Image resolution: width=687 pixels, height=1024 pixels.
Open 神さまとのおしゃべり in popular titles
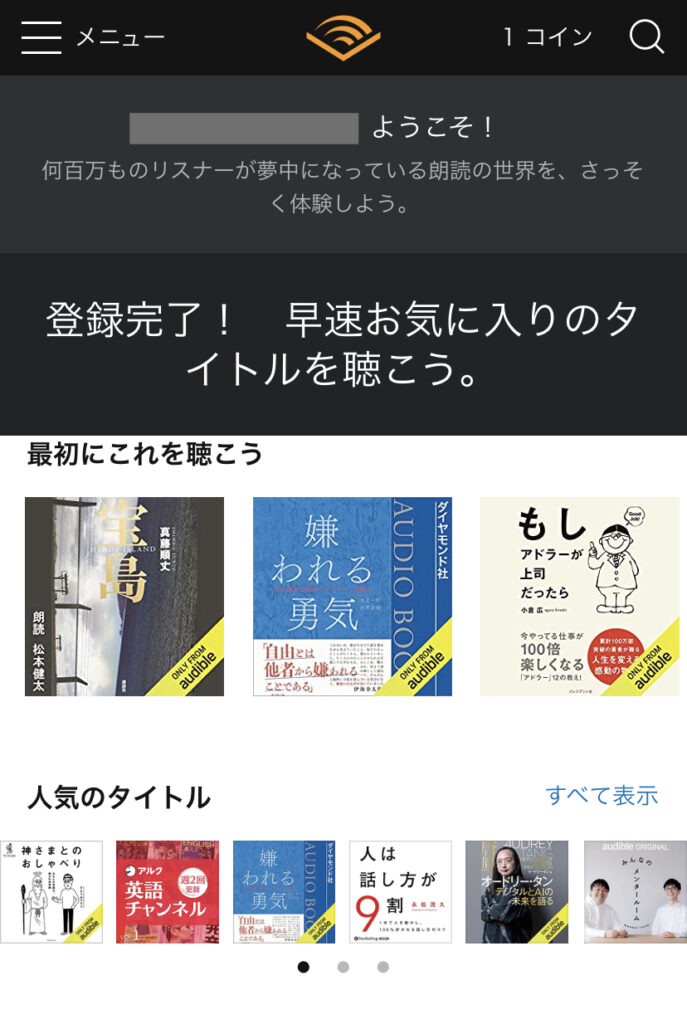click(x=51, y=891)
